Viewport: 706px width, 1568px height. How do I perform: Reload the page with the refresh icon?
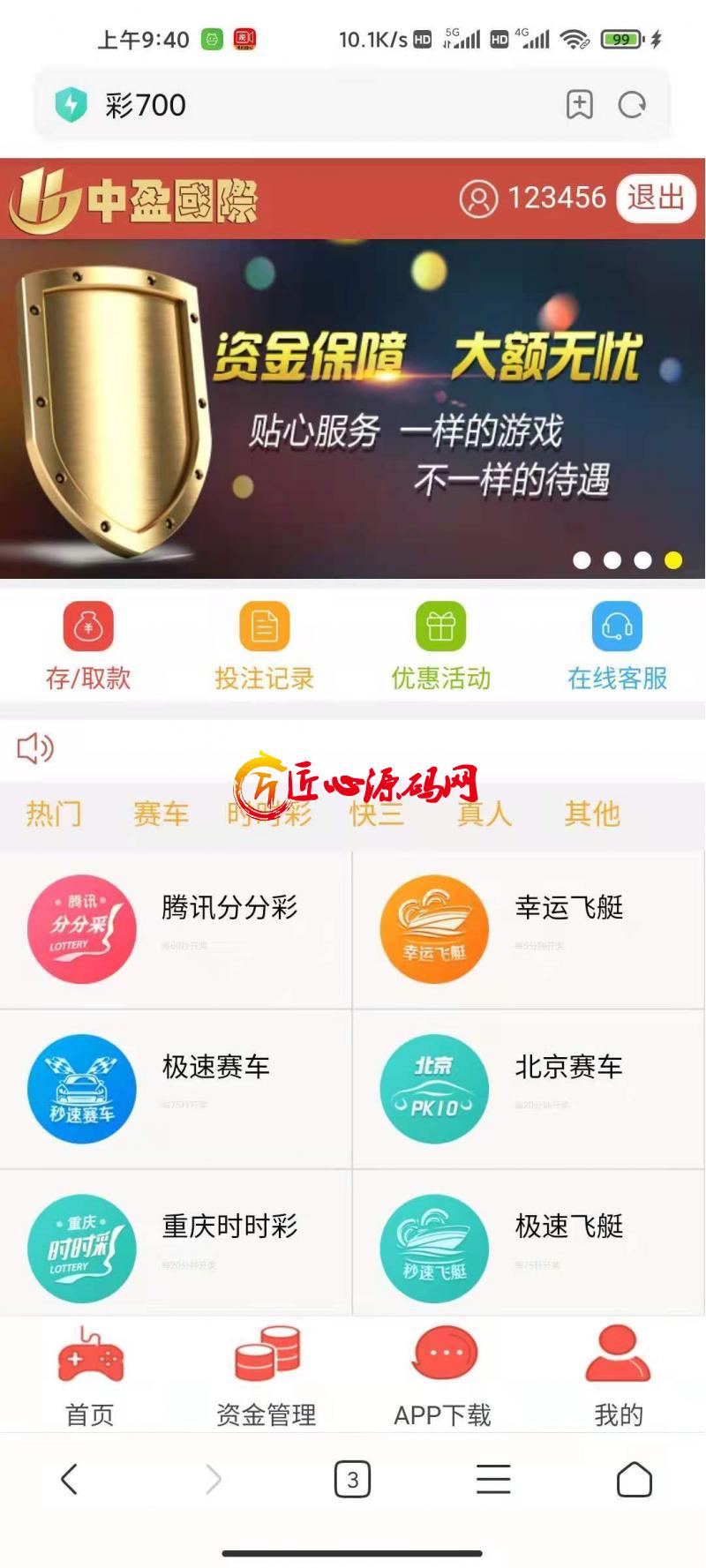click(x=632, y=105)
